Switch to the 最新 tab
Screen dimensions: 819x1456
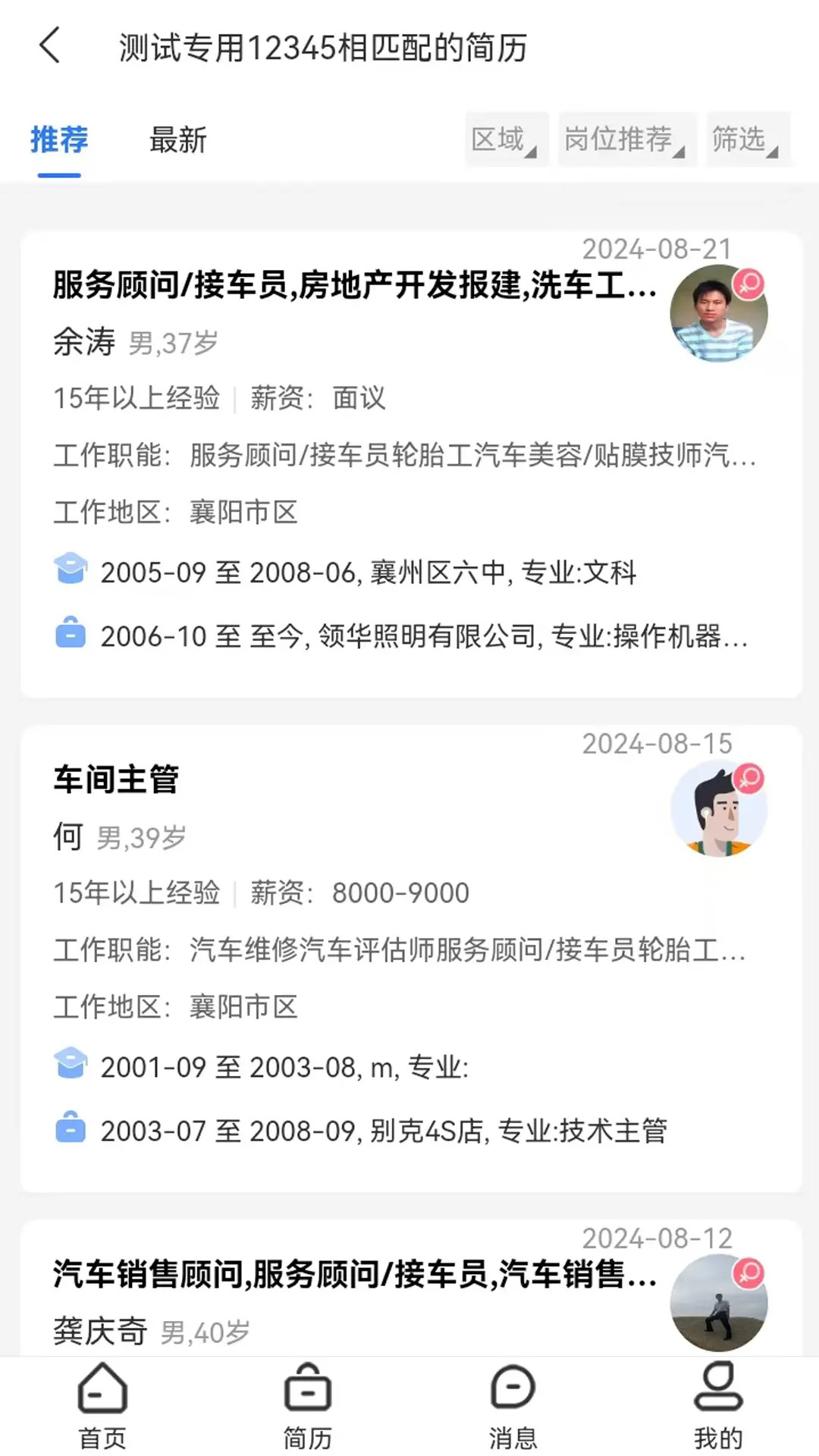(x=177, y=141)
